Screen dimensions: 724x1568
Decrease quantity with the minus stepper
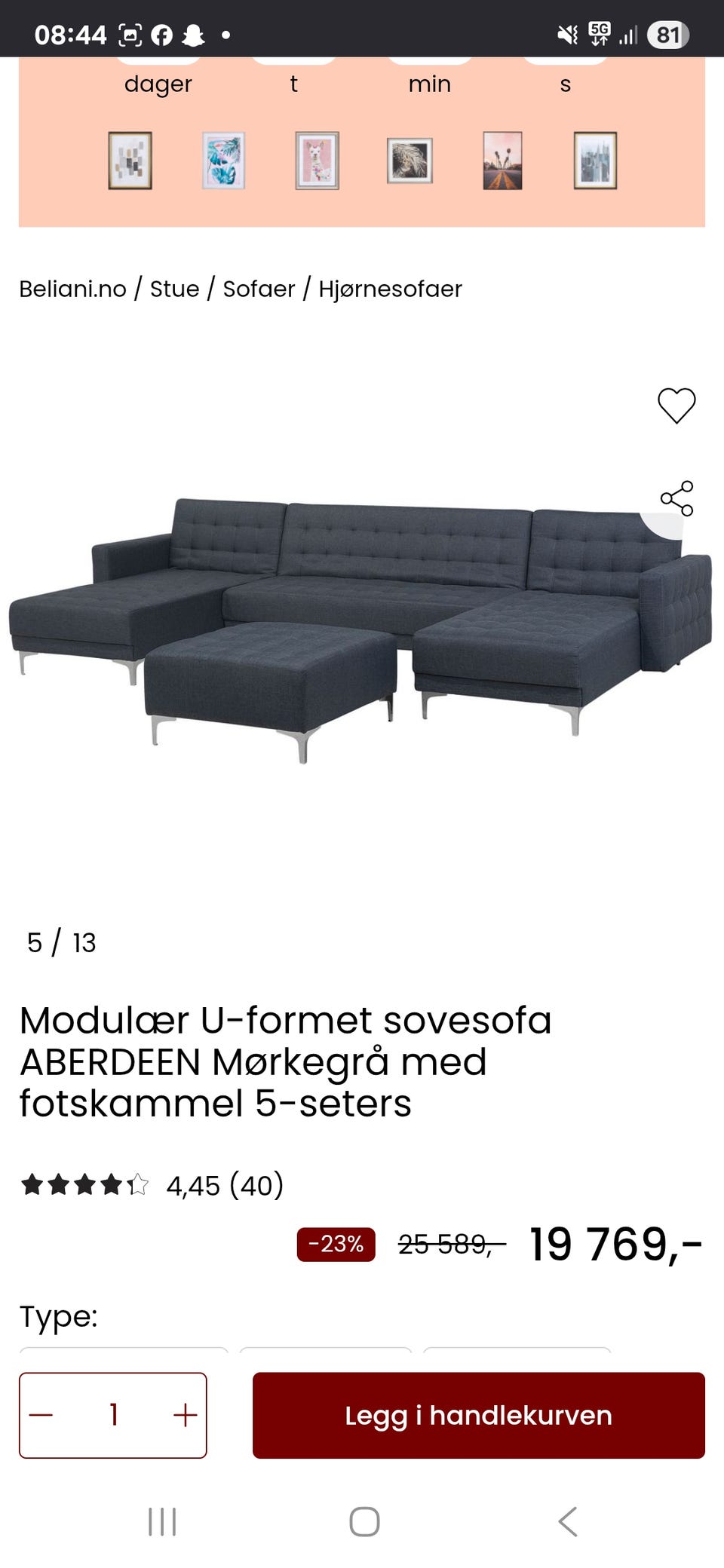coord(43,1415)
